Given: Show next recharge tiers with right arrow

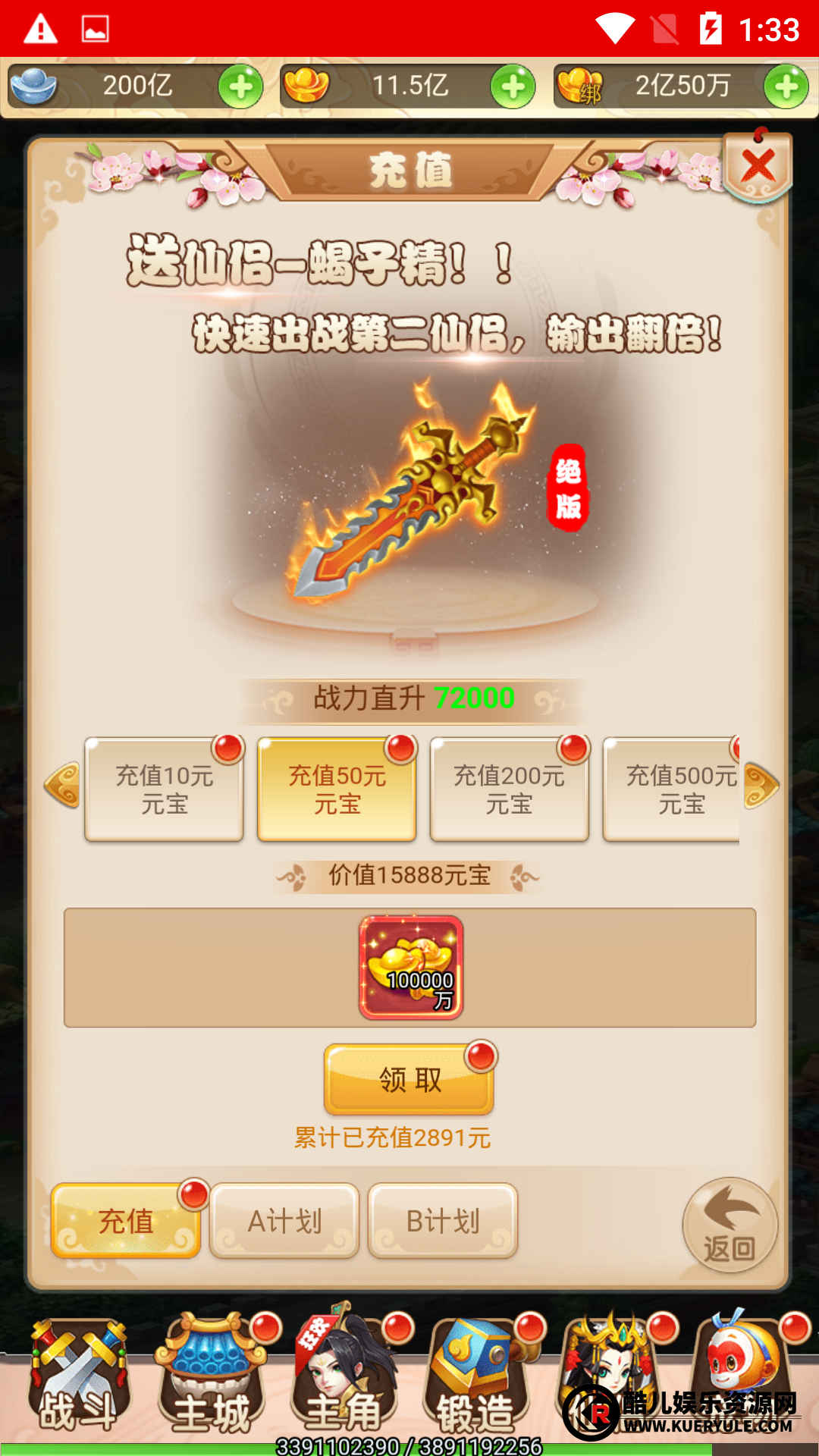Looking at the screenshot, I should 761,785.
